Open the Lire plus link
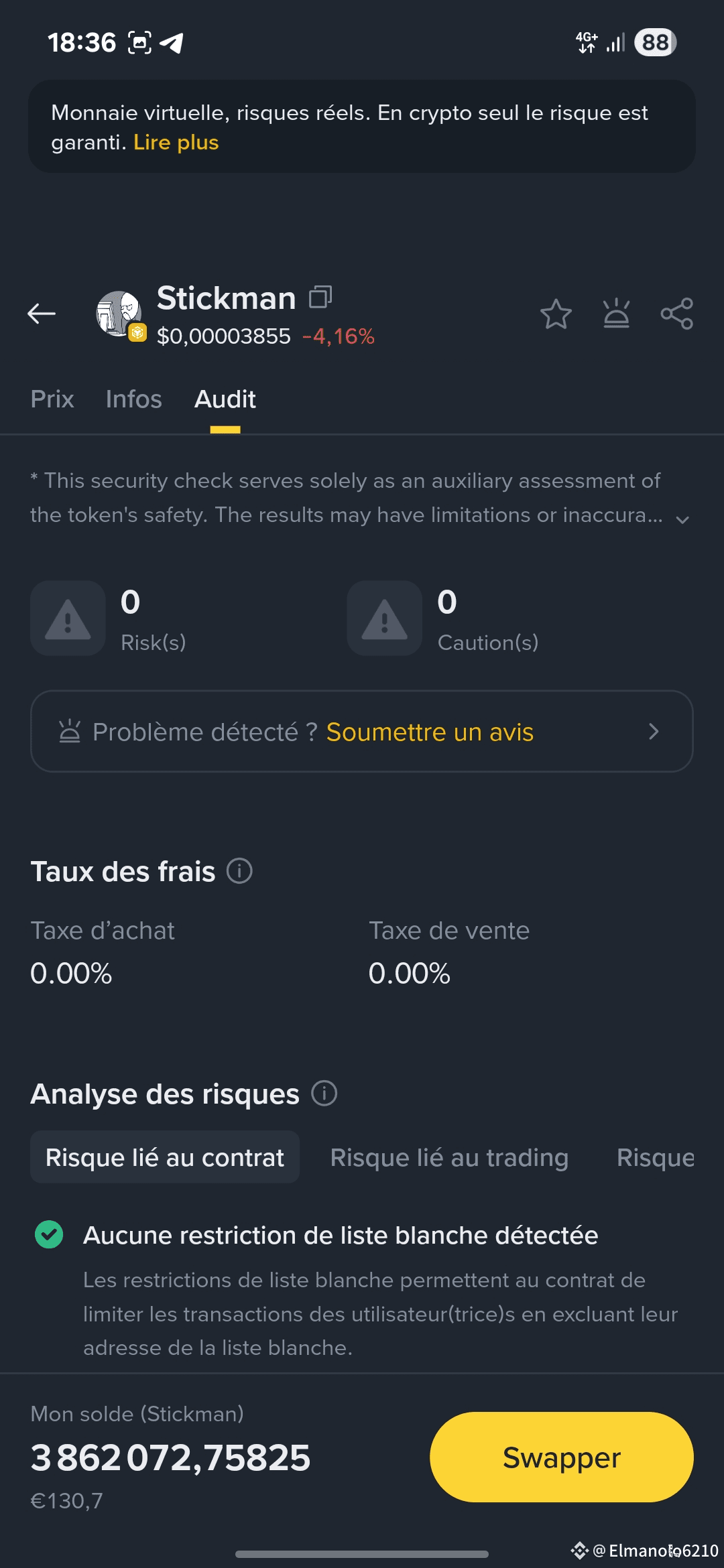Image resolution: width=724 pixels, height=1568 pixels. pos(176,143)
